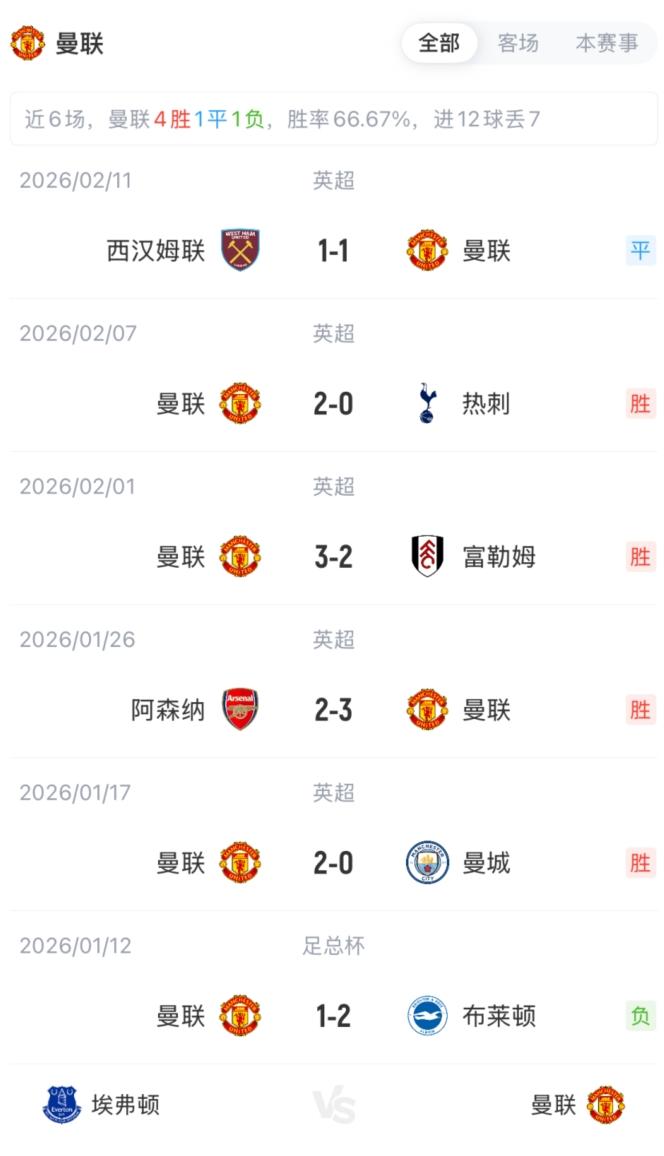Switch to the 客场 tab

(x=518, y=43)
